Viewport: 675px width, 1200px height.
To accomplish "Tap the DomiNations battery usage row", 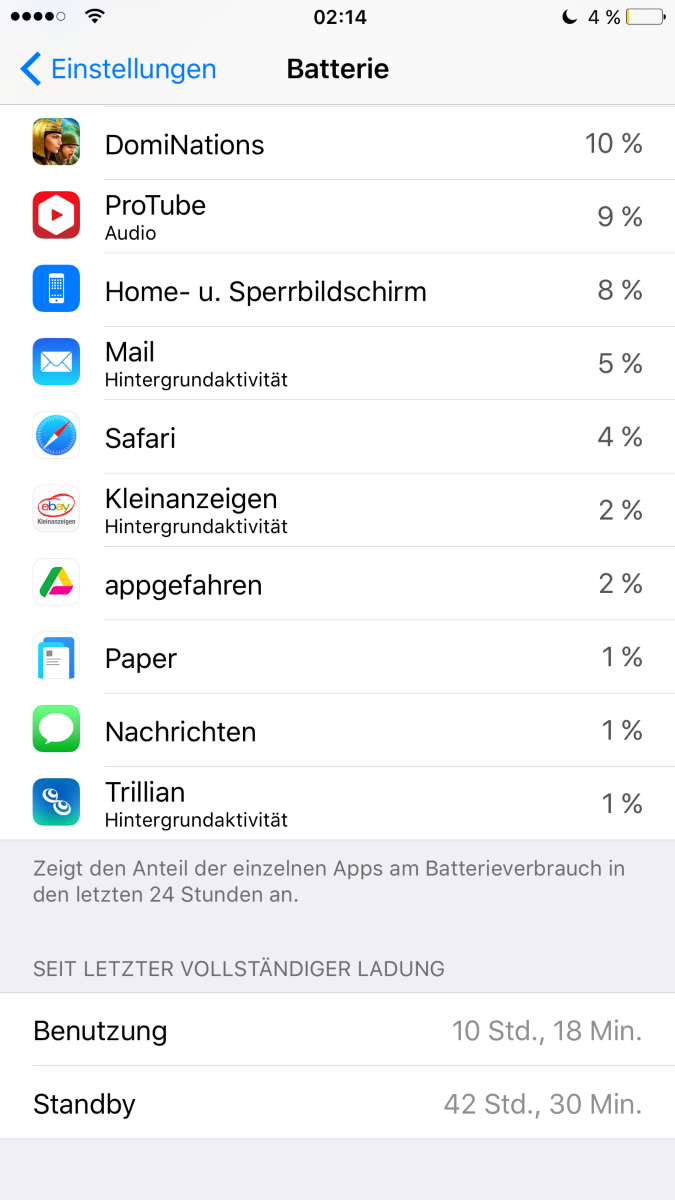I will (x=337, y=143).
